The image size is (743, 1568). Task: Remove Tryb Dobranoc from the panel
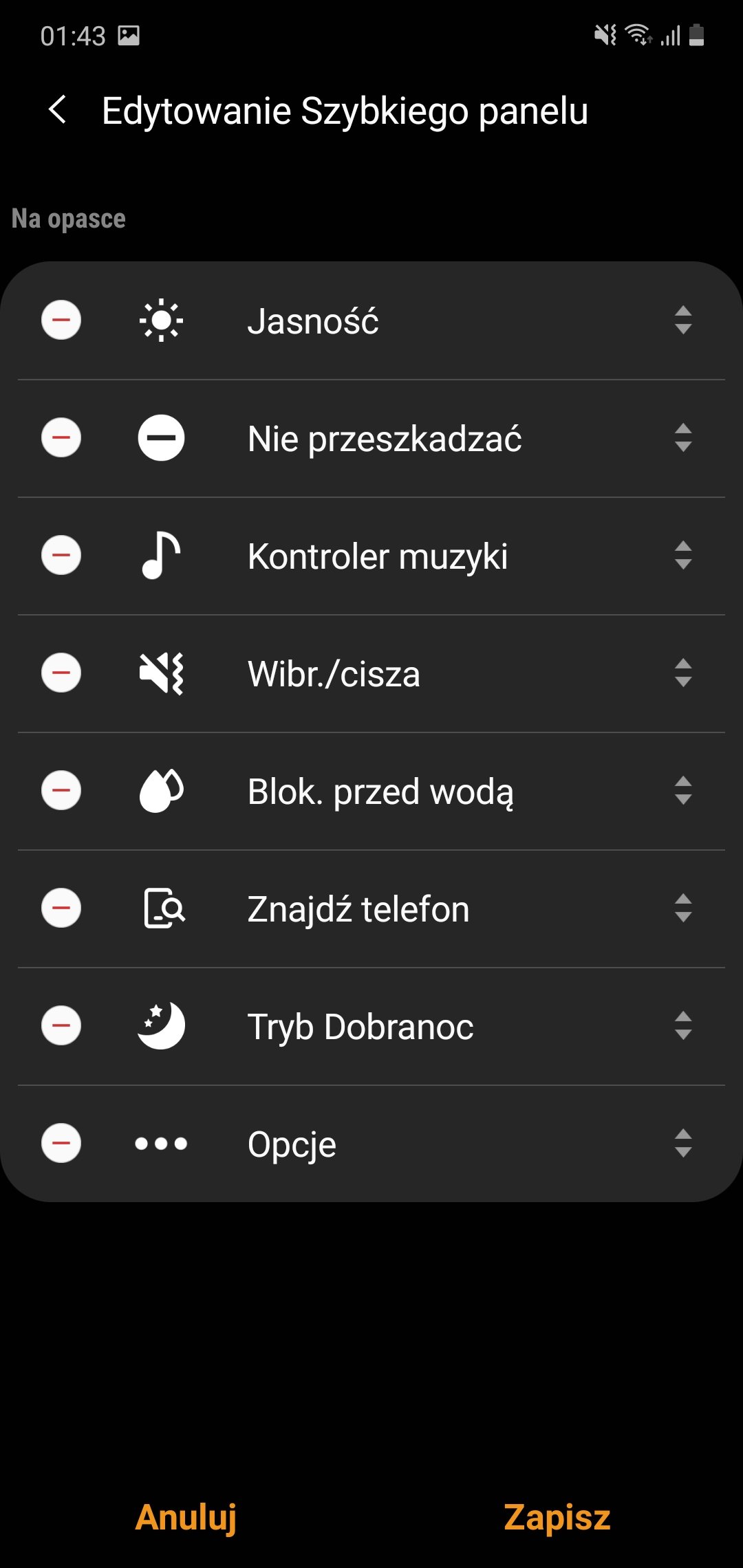click(x=61, y=1026)
